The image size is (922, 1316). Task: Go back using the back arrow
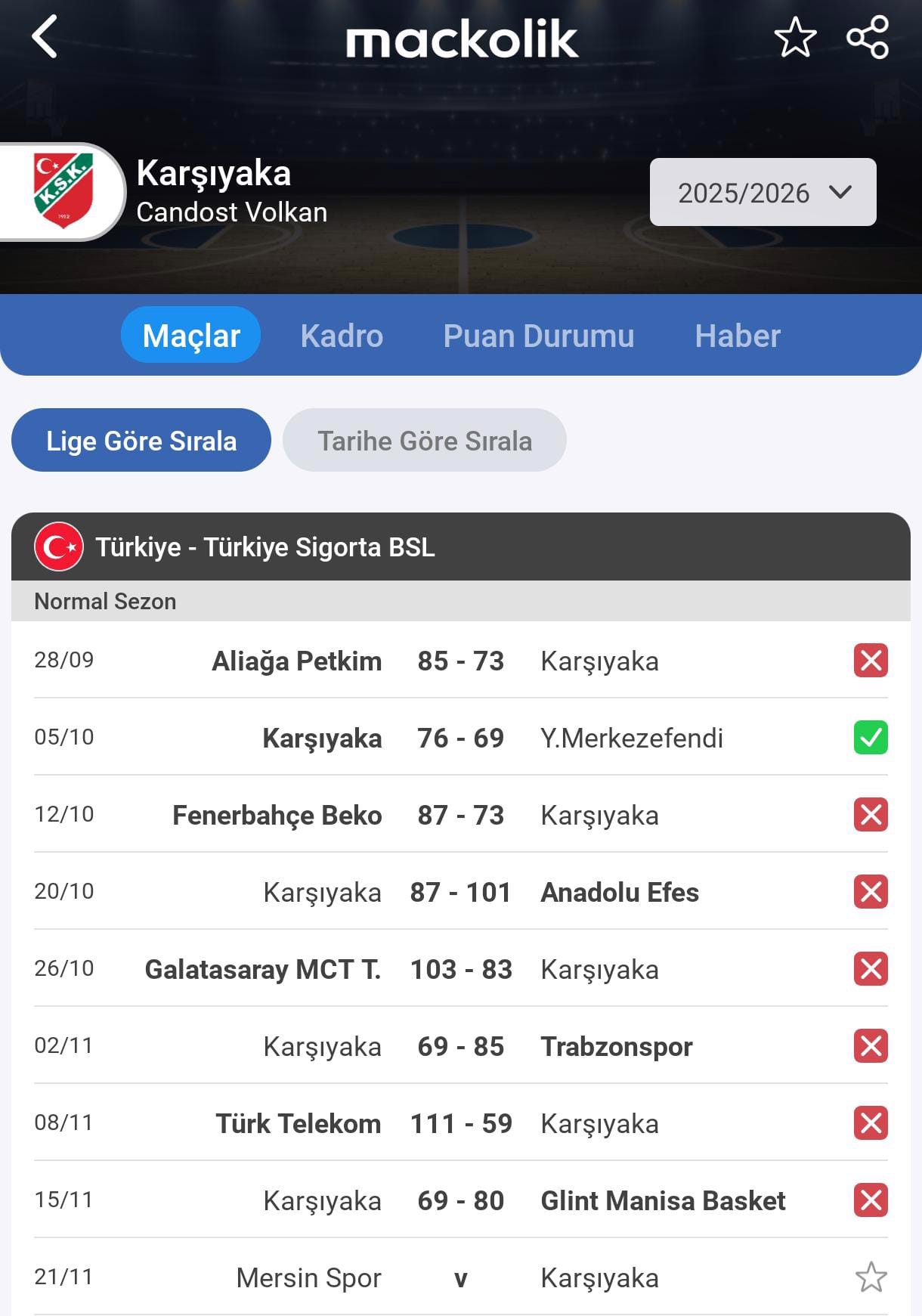(45, 37)
